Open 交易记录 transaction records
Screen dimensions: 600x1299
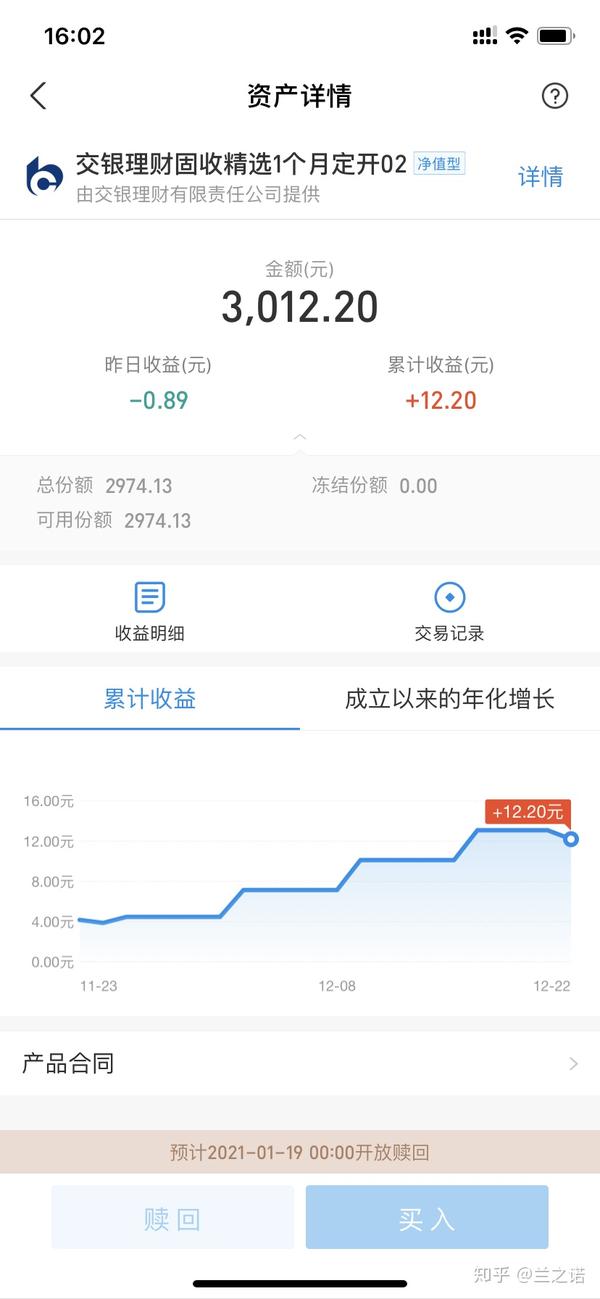pos(449,610)
